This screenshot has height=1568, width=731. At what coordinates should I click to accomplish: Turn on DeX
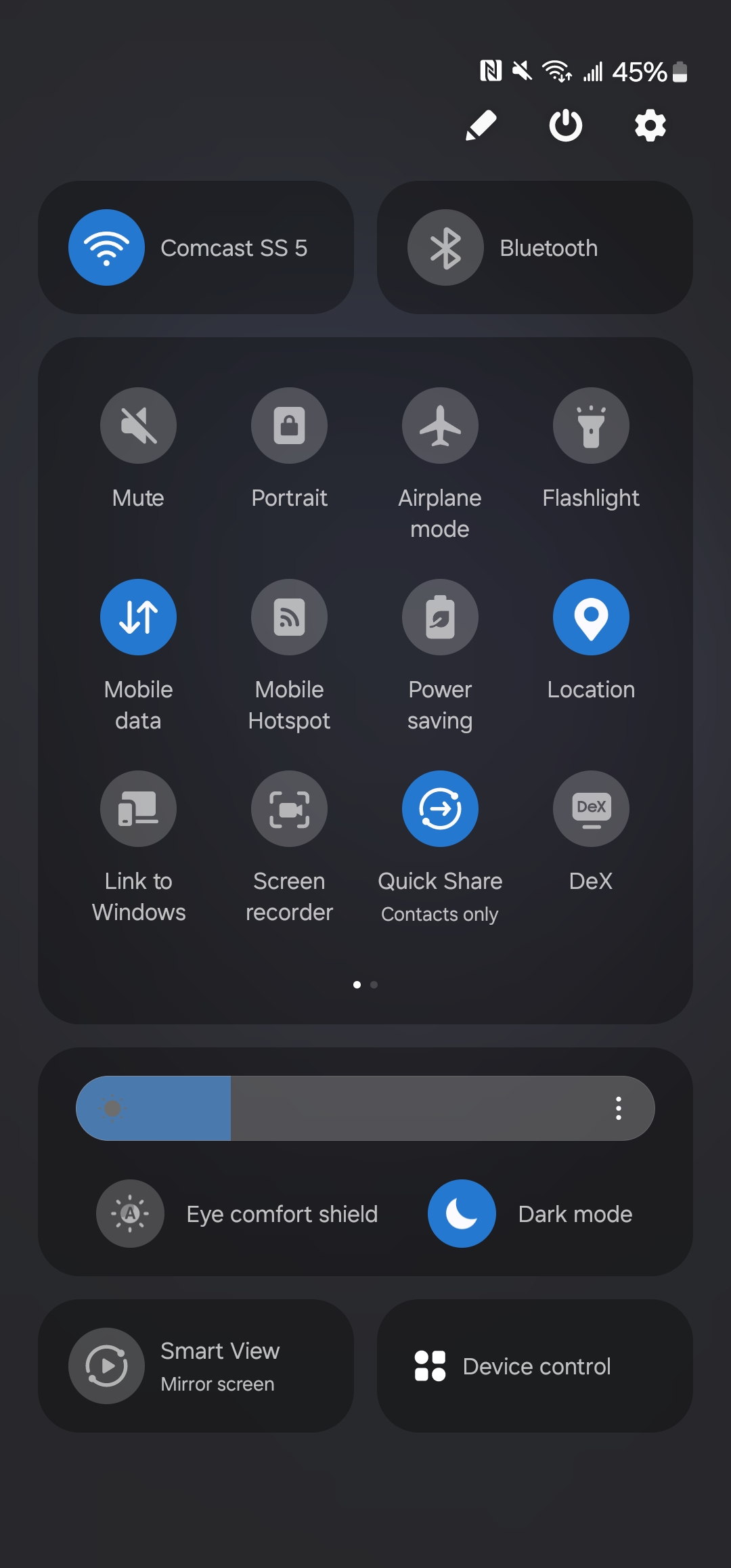coord(591,809)
